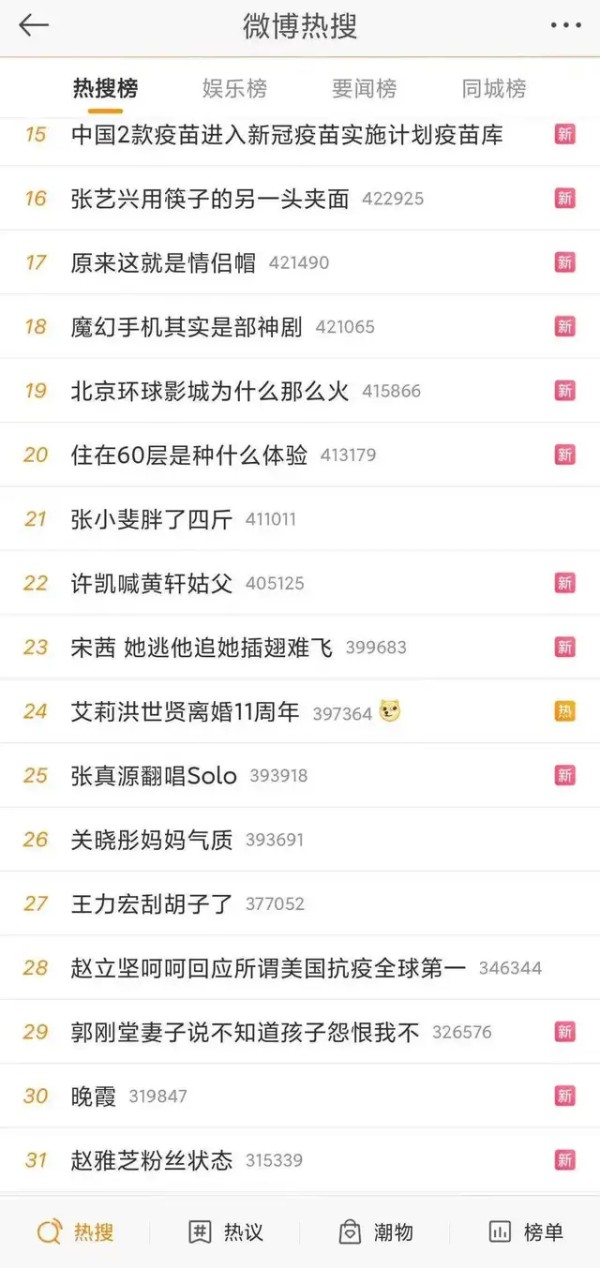600x1268 pixels.
Task: Switch to the 榜单 bottom tab
Action: (x=525, y=1232)
